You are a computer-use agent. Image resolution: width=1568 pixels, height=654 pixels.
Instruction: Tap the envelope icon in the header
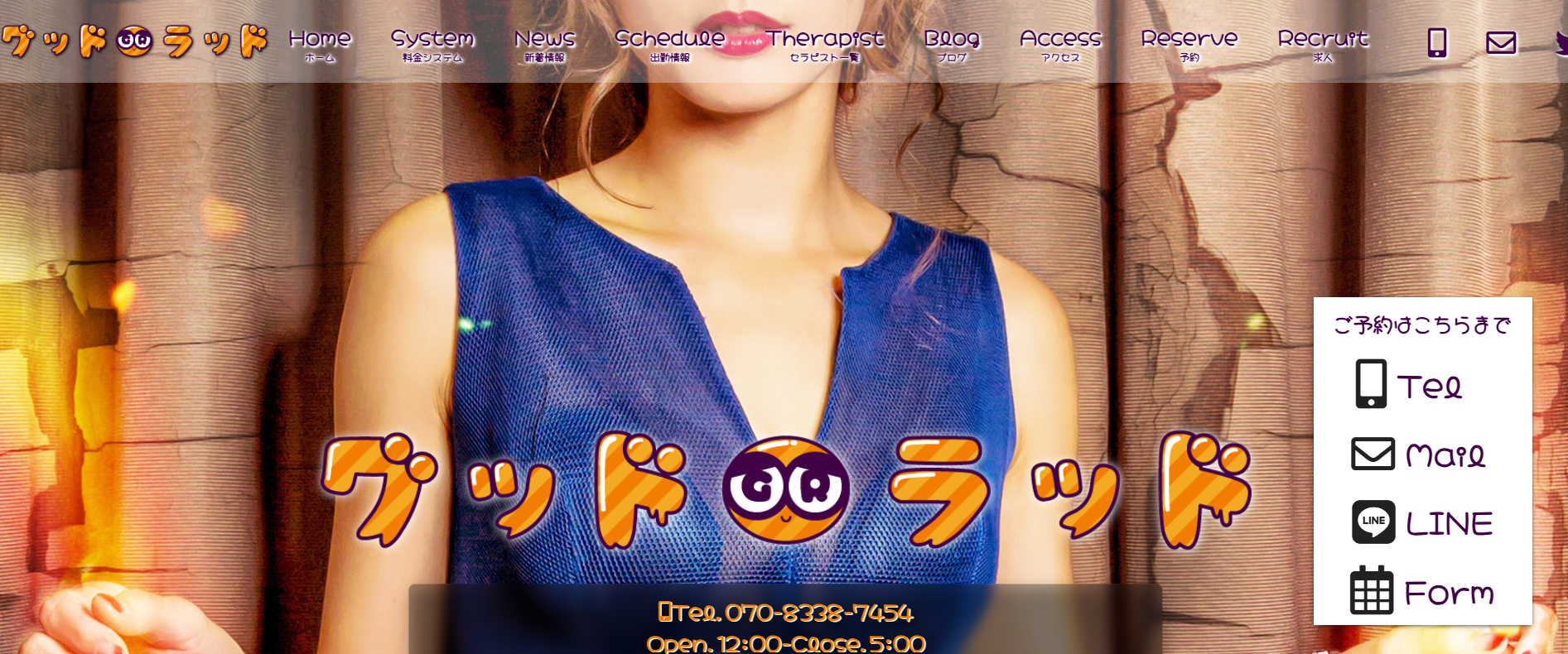pyautogui.click(x=1500, y=42)
